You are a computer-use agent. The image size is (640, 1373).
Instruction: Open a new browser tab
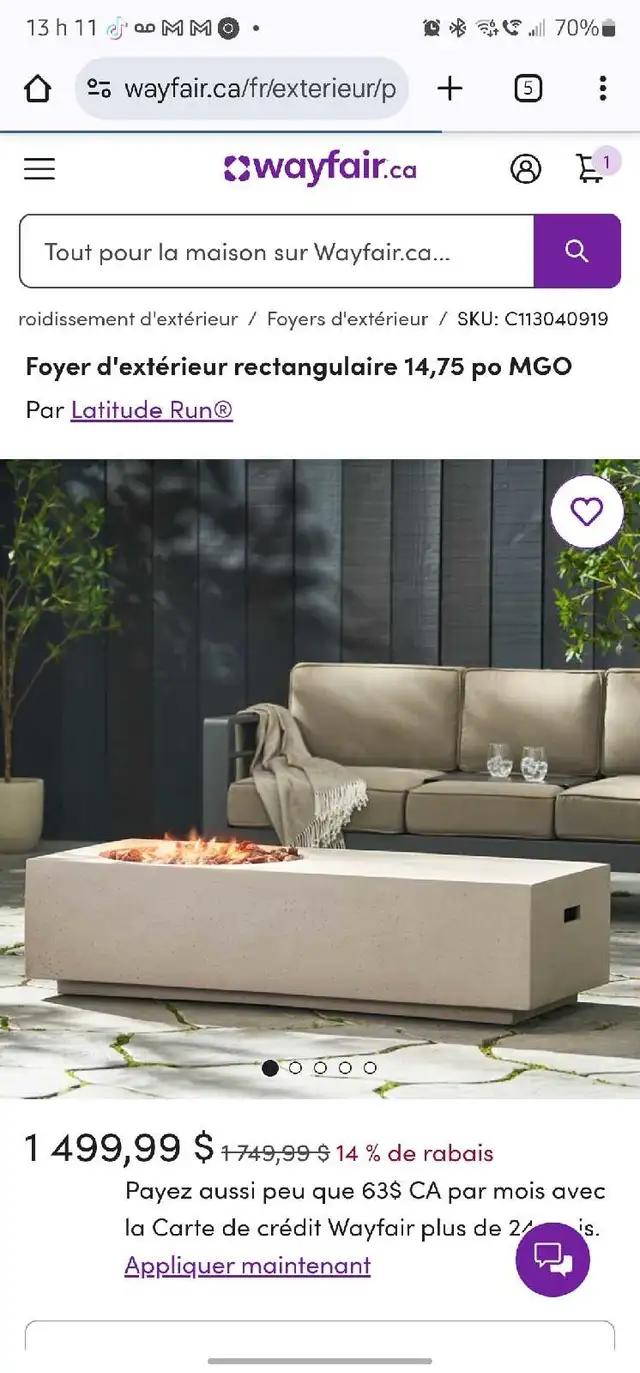tap(450, 89)
